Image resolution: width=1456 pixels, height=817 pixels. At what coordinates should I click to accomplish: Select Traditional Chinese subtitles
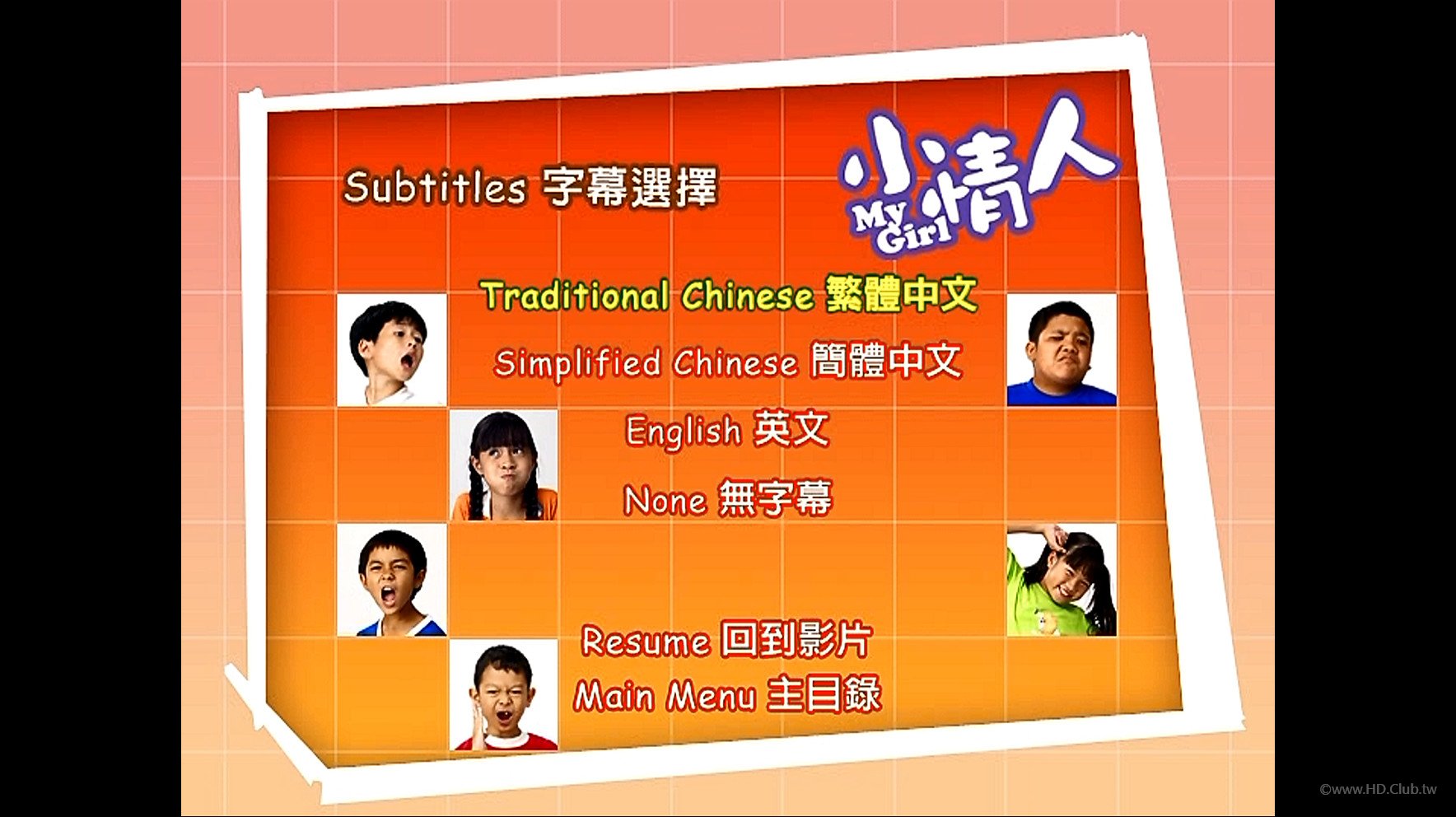pos(728,296)
